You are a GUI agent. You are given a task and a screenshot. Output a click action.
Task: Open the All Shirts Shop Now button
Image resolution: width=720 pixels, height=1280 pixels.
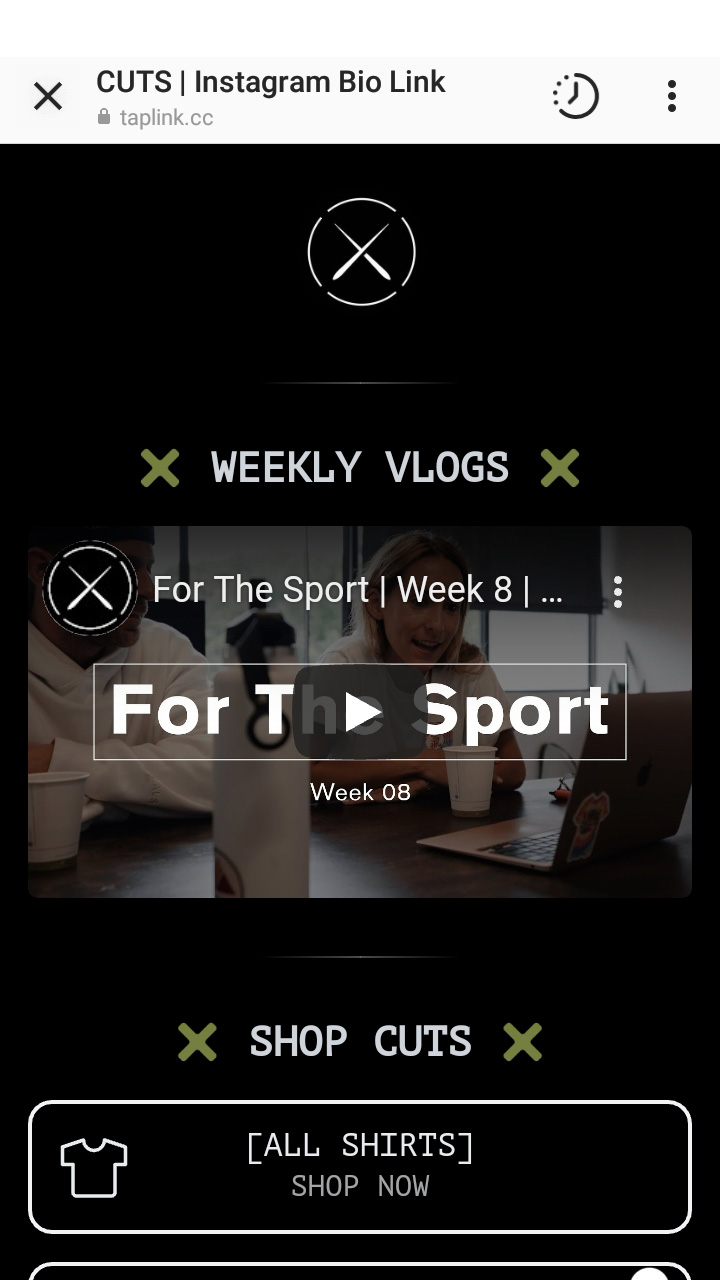click(x=360, y=1166)
